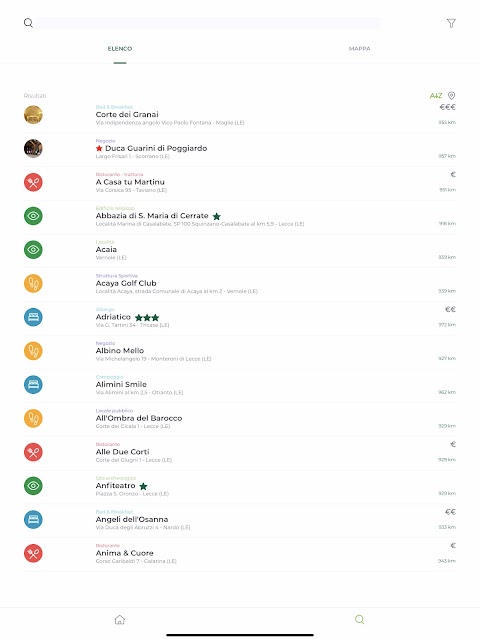This screenshot has width=480, height=640.
Task: Open the Adriatico hotel entry
Action: point(240,317)
